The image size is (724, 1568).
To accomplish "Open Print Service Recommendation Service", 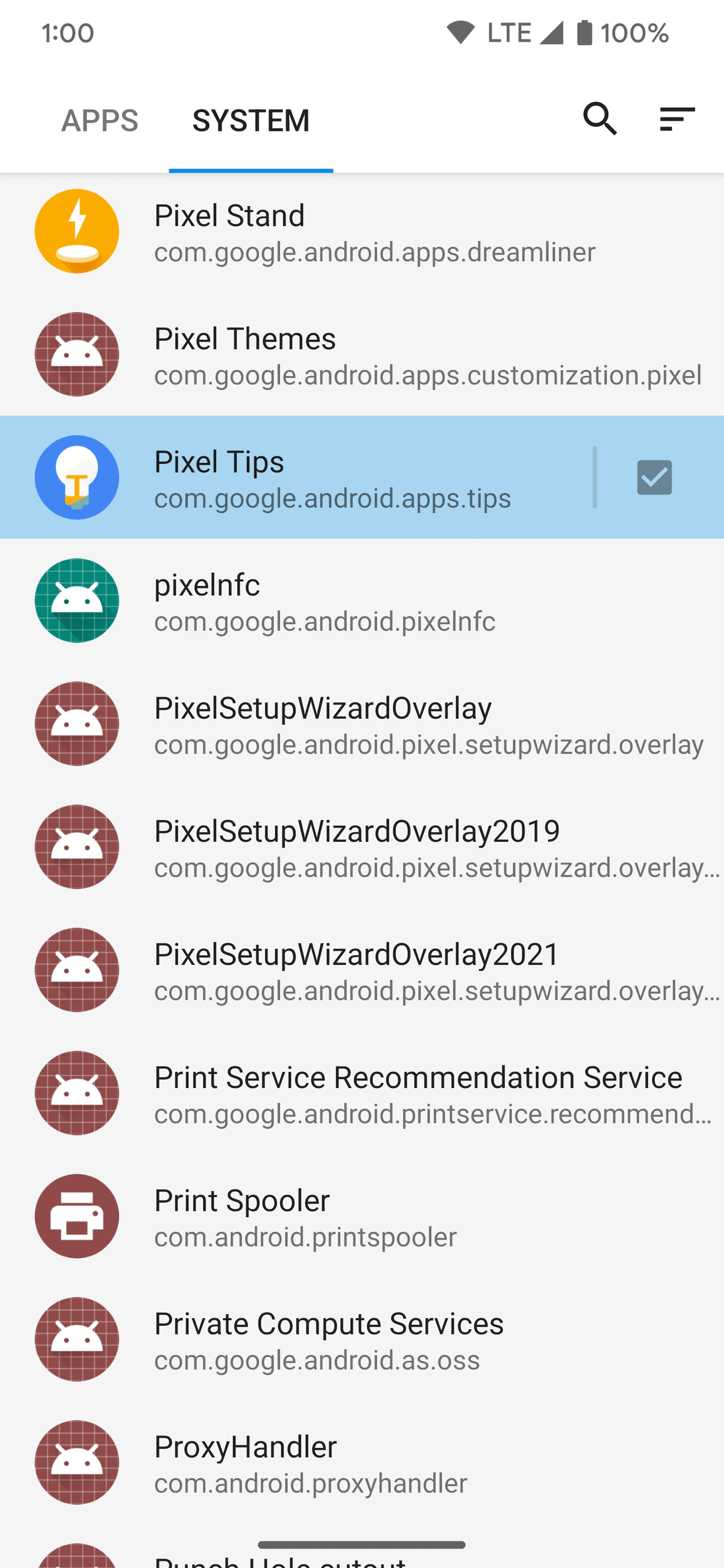I will 361,1093.
